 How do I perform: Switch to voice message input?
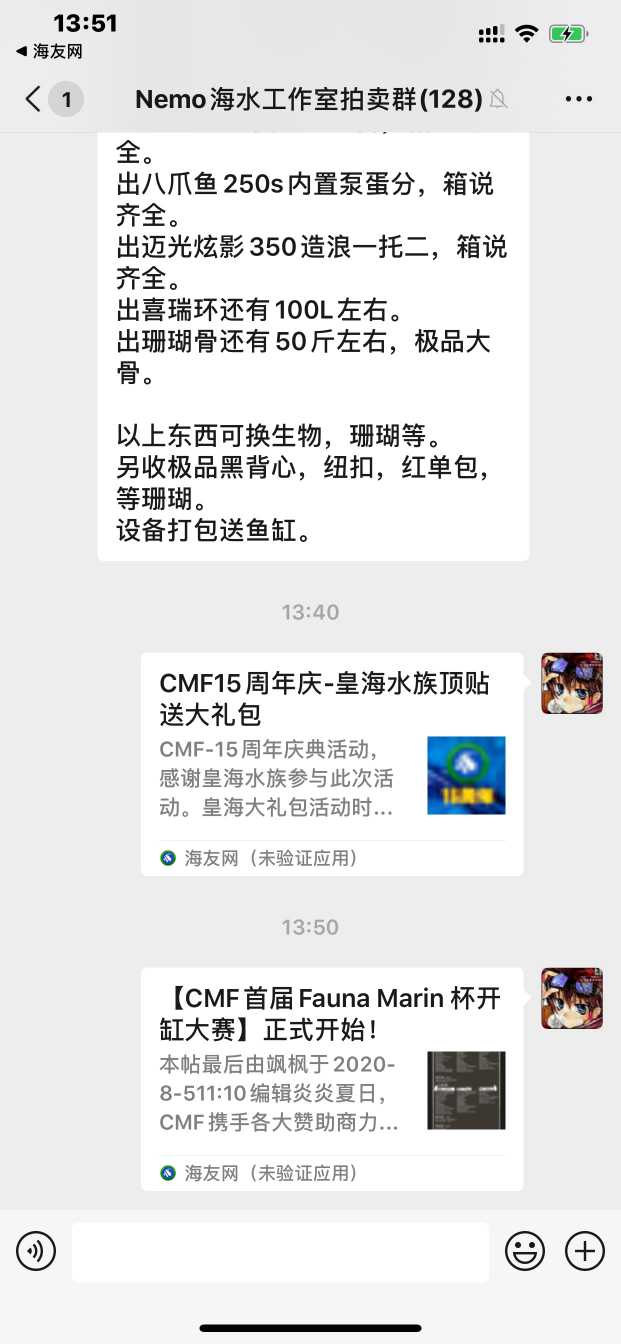(x=36, y=1251)
